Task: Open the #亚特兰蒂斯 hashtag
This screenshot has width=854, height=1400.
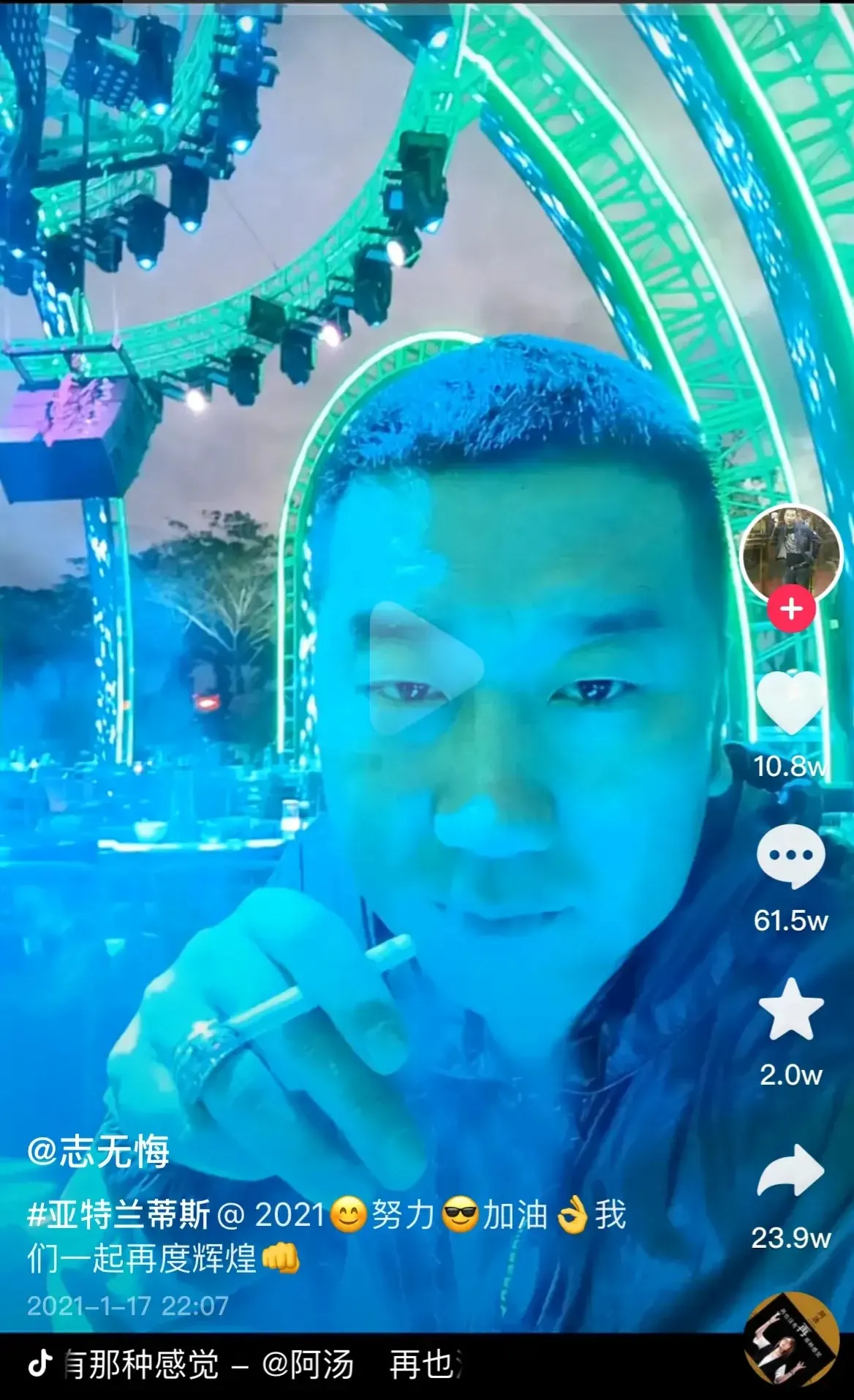Action: click(x=118, y=1215)
